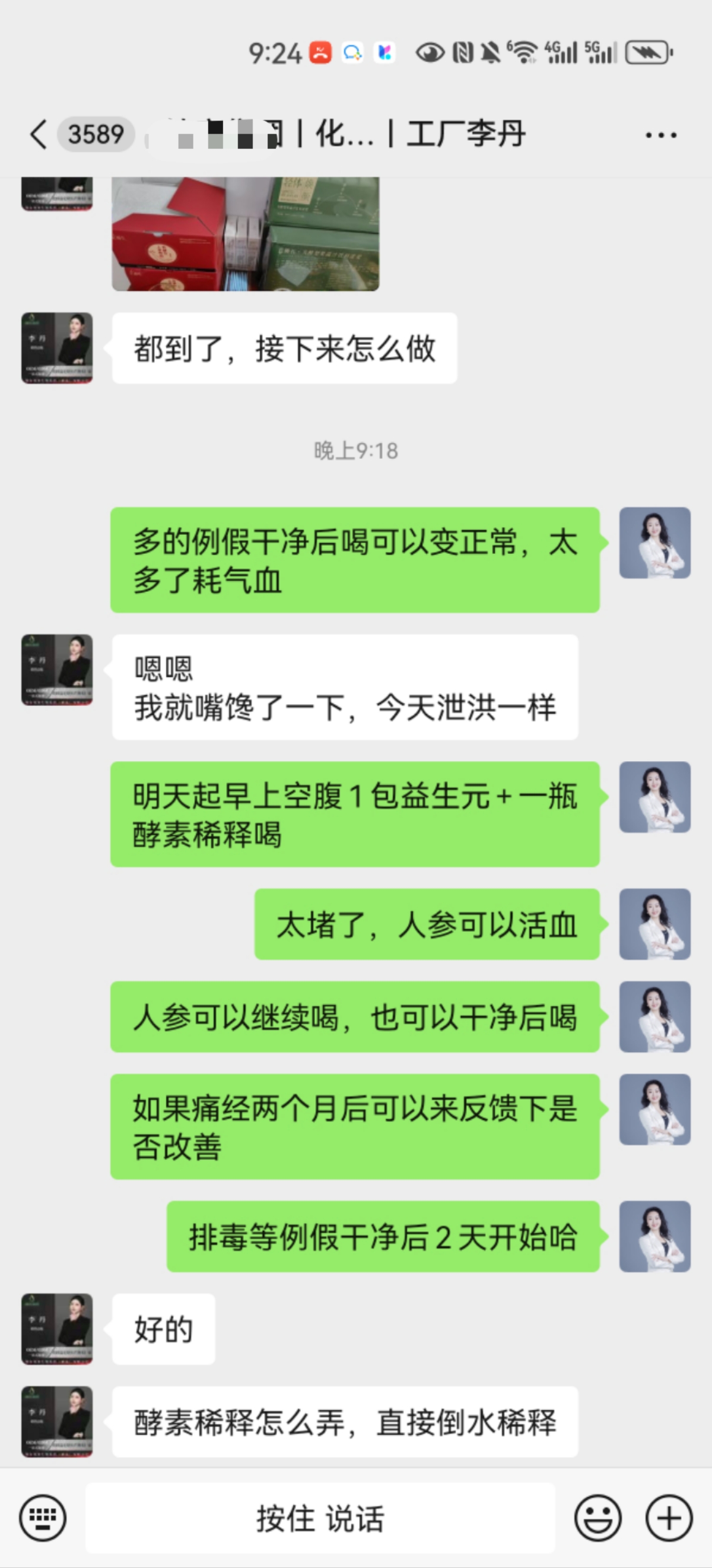
Task: View the product photo in chat
Action: 245,234
